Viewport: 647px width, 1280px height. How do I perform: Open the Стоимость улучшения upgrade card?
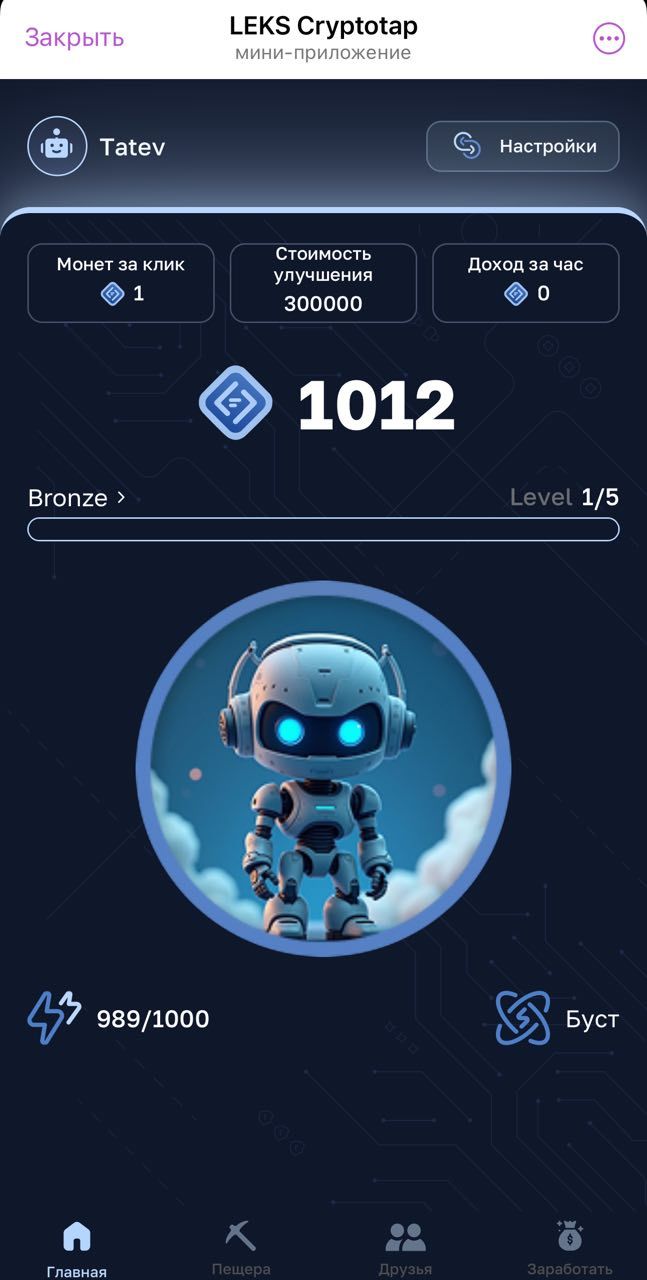tap(323, 283)
